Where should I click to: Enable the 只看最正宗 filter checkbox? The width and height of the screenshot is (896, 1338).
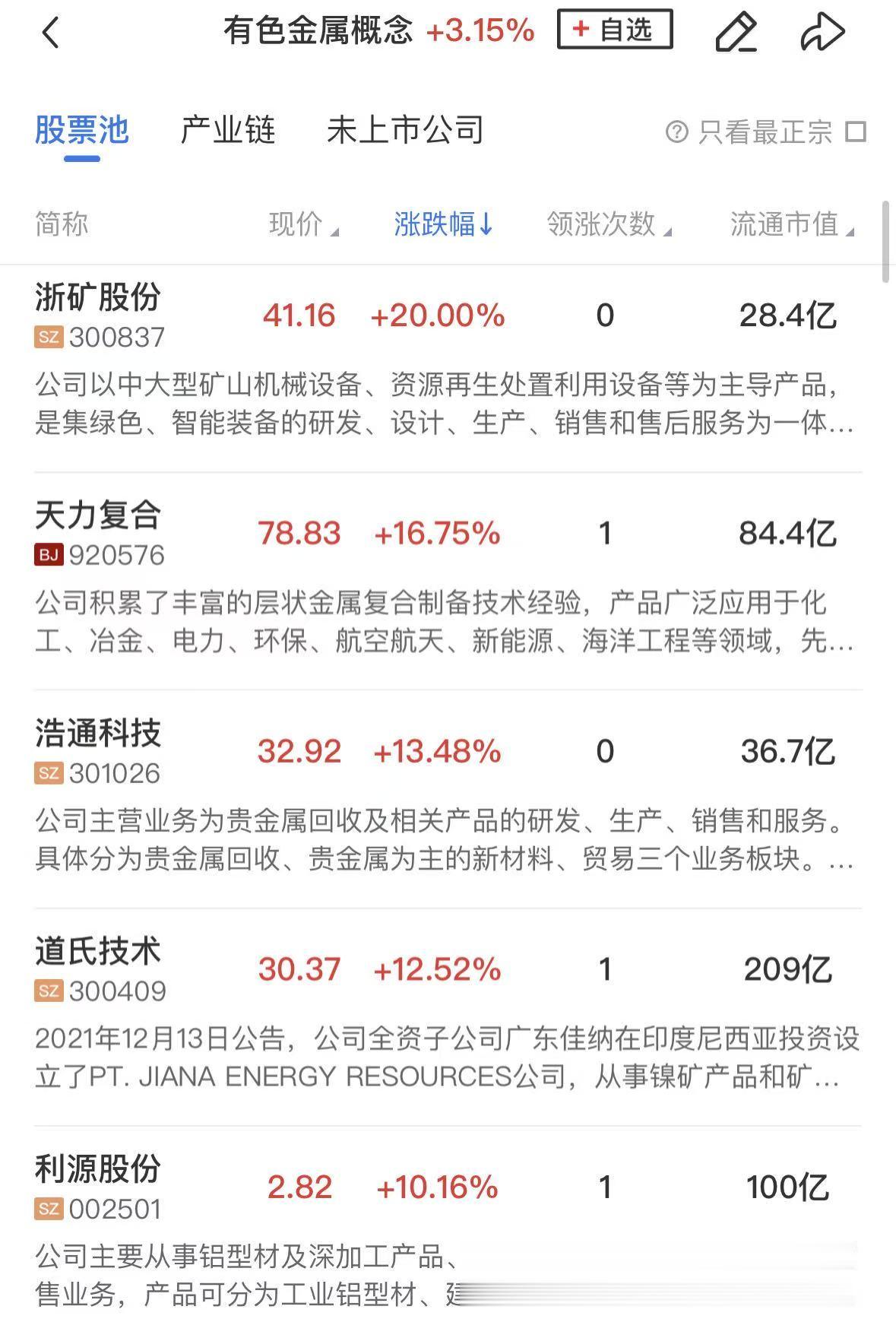click(x=857, y=131)
